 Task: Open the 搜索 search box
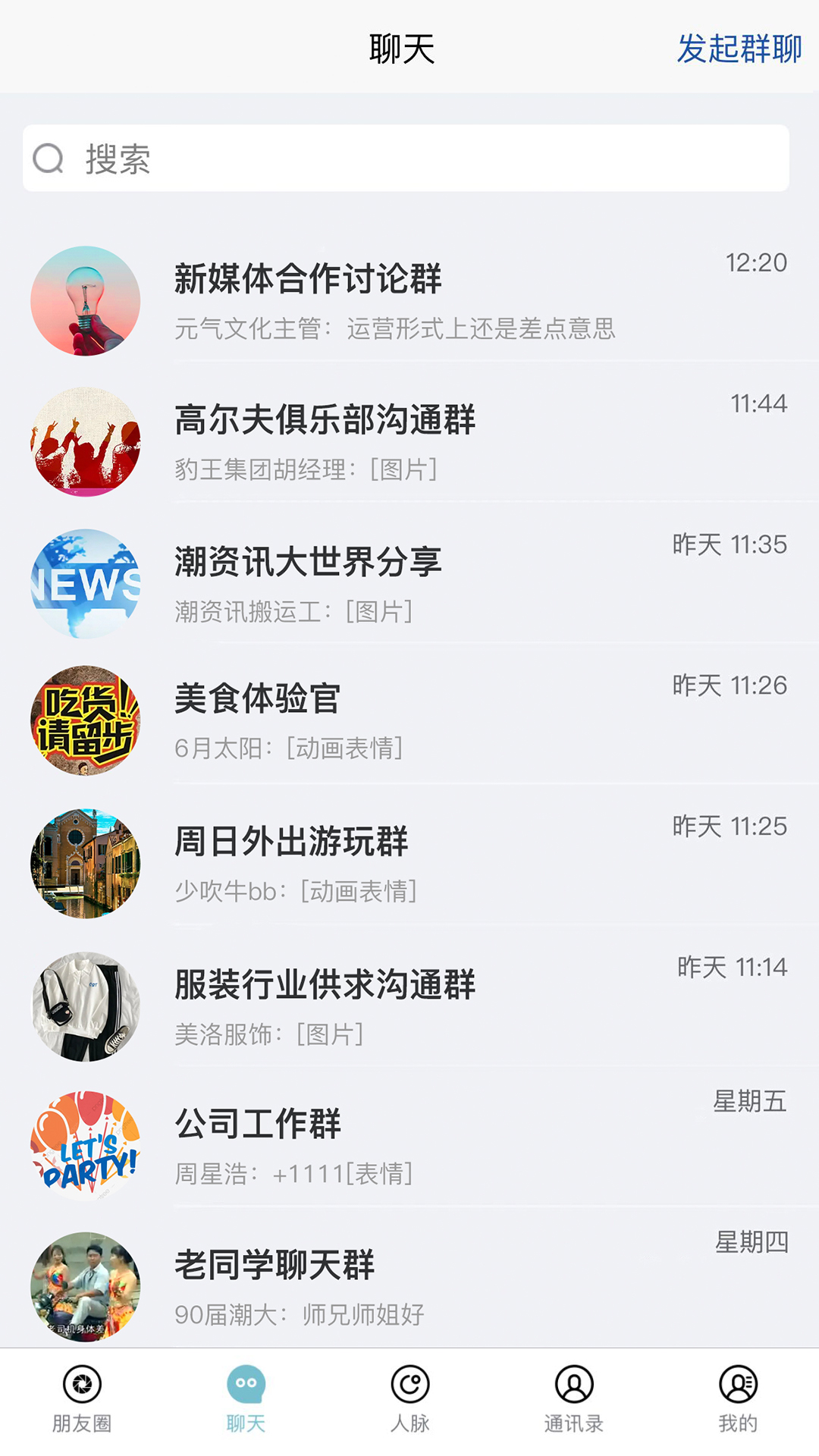tap(406, 158)
